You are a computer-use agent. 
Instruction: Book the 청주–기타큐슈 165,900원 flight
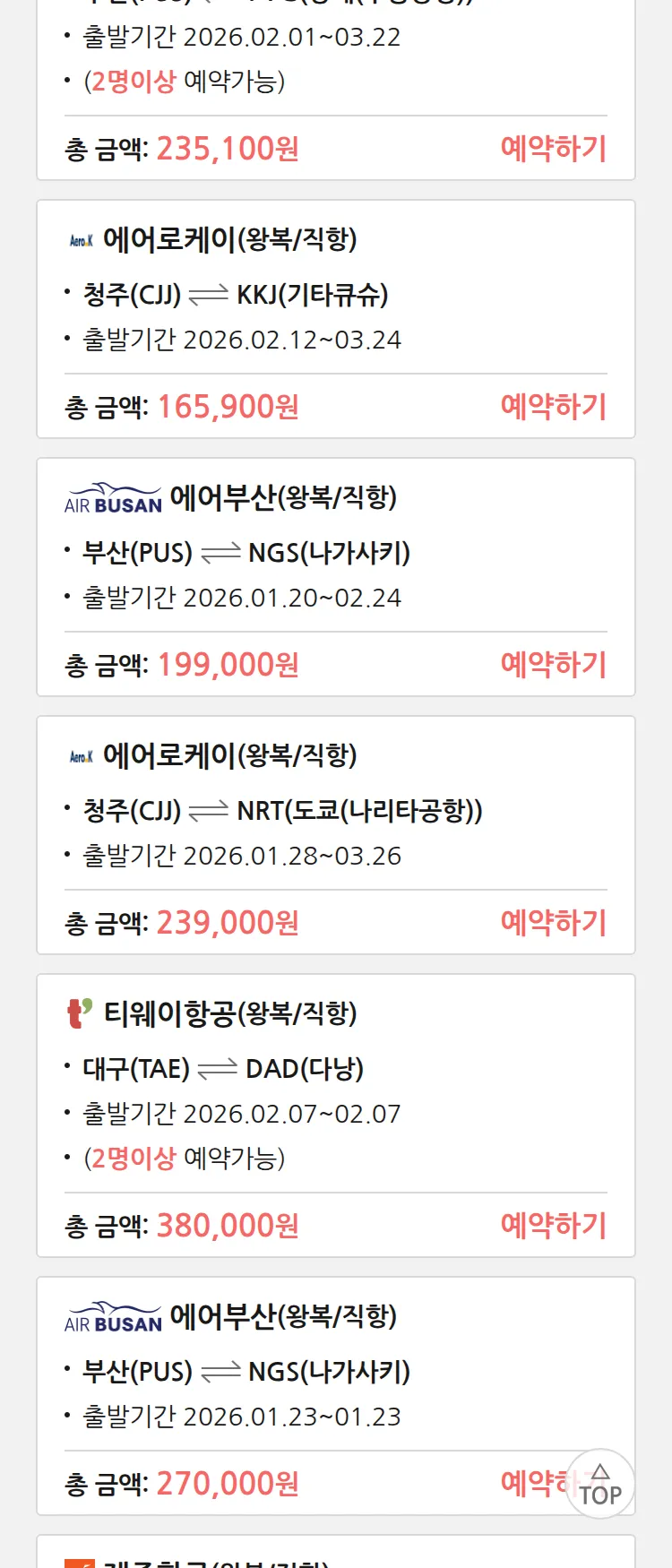click(x=553, y=407)
